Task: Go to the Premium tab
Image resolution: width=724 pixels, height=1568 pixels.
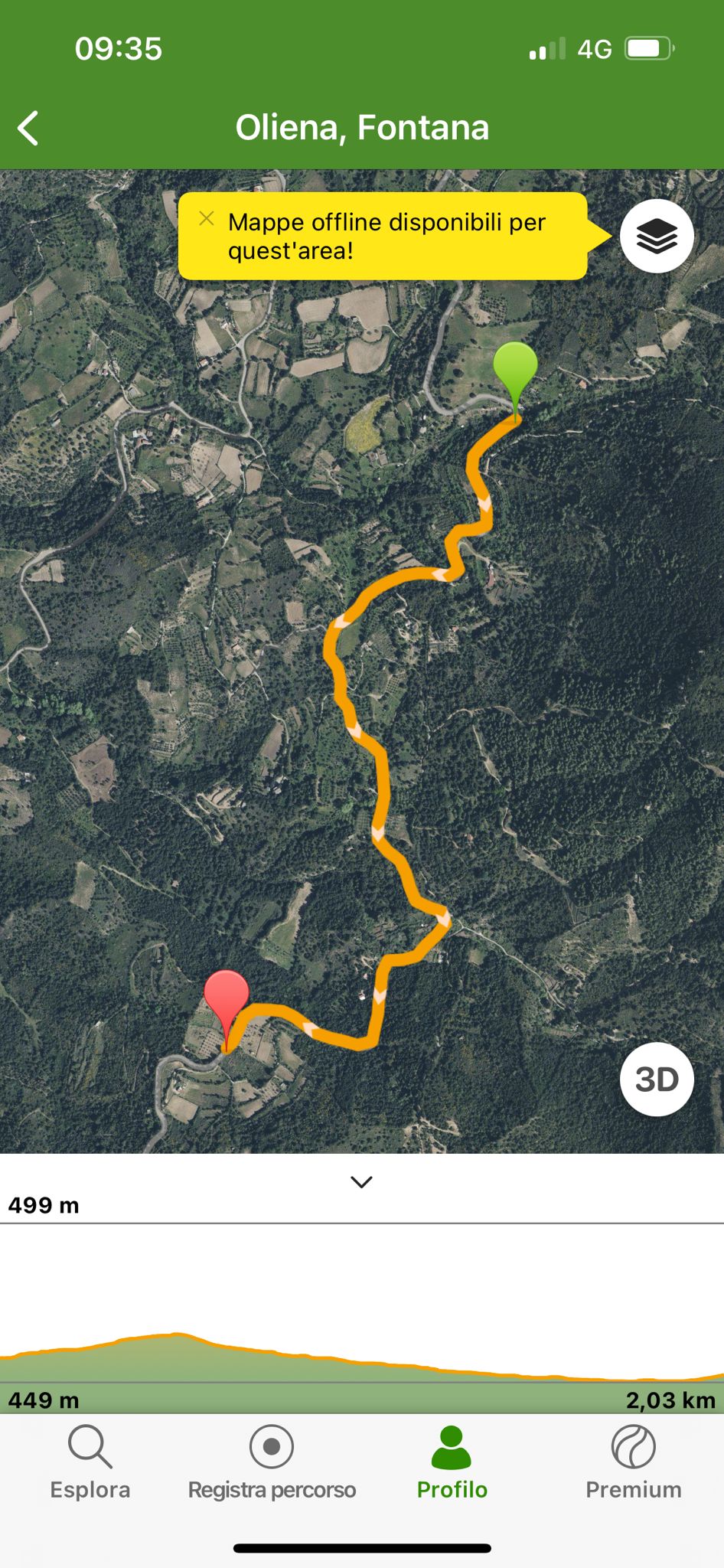Action: tap(633, 1463)
